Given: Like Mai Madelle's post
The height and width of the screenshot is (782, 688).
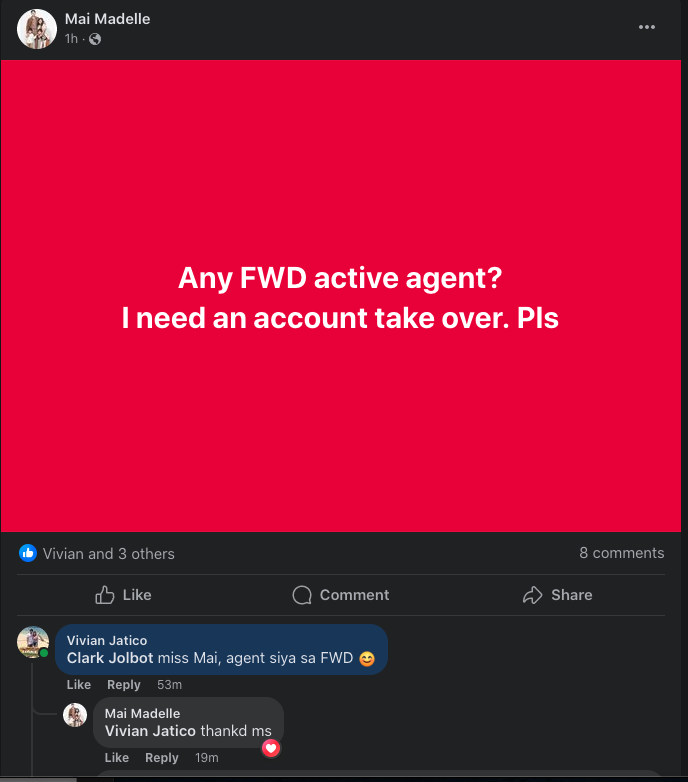Looking at the screenshot, I should coord(123,595).
